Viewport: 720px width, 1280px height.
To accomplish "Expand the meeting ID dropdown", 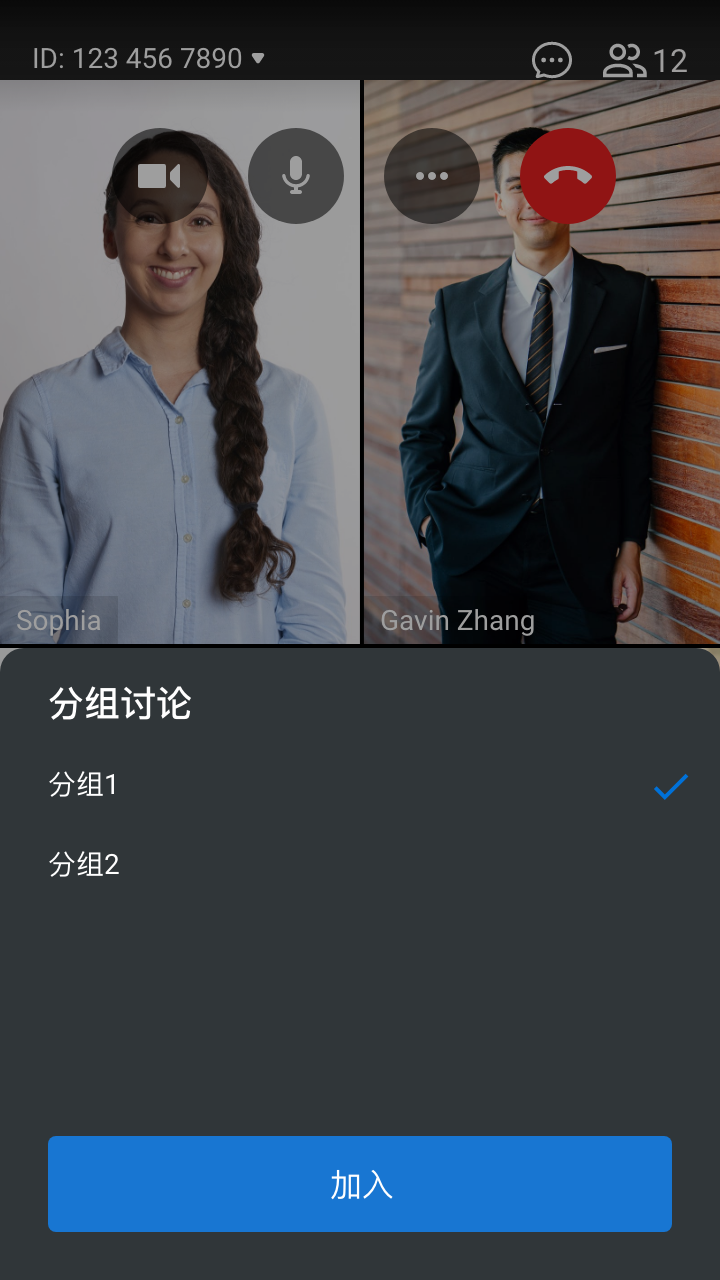I will point(257,59).
